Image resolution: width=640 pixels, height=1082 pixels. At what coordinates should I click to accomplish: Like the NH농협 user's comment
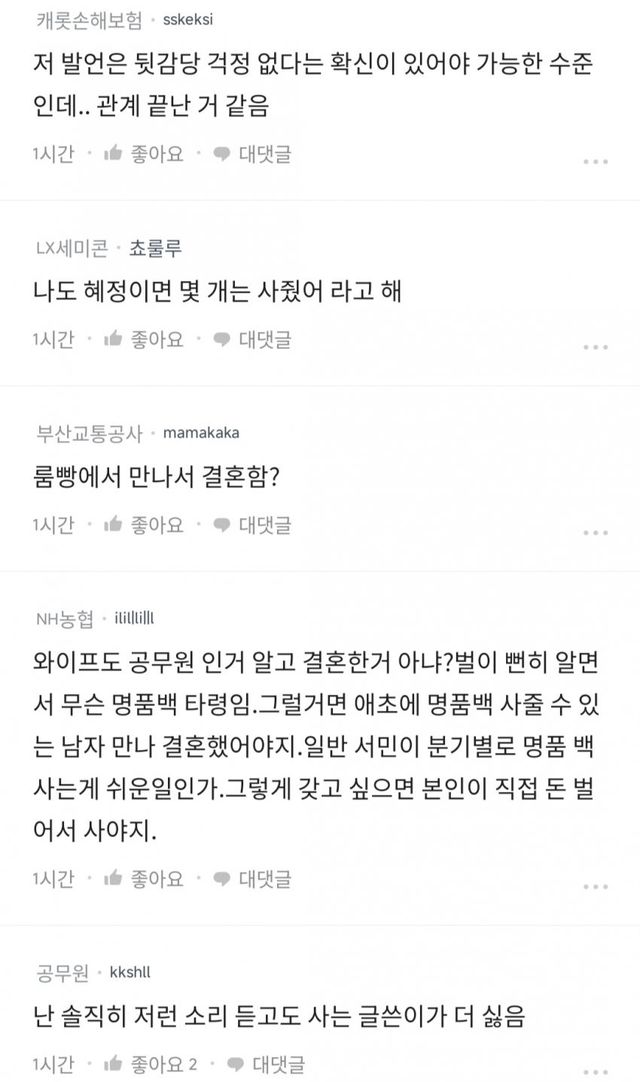(x=145, y=878)
